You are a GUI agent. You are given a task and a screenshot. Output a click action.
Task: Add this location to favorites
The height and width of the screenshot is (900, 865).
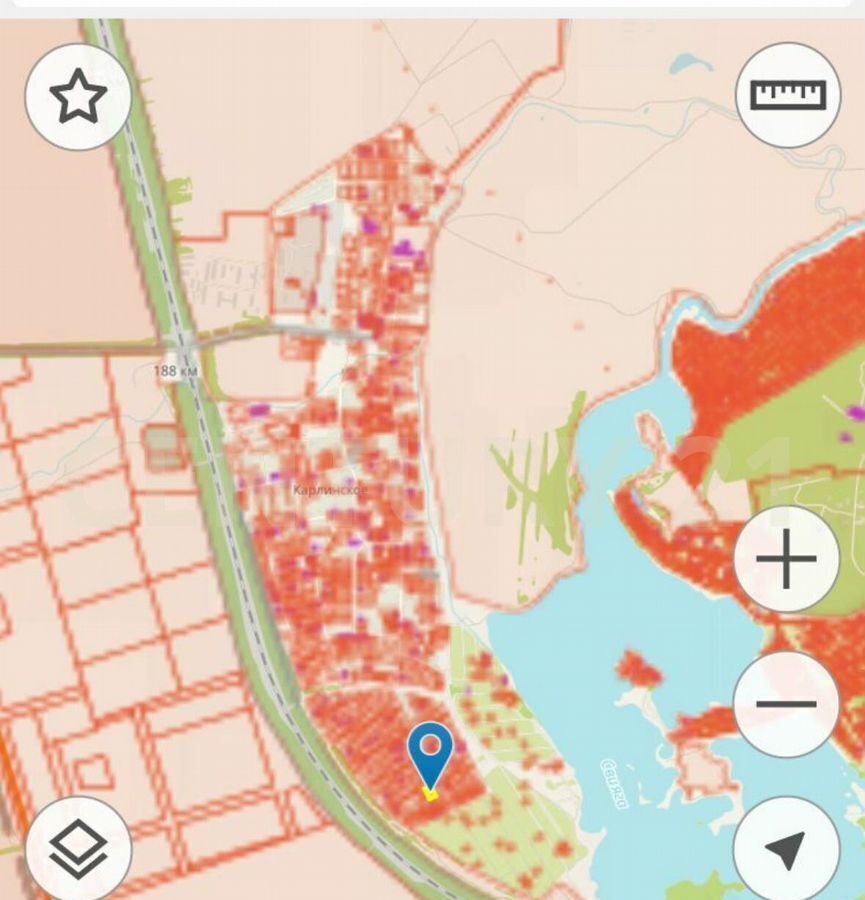[x=78, y=98]
